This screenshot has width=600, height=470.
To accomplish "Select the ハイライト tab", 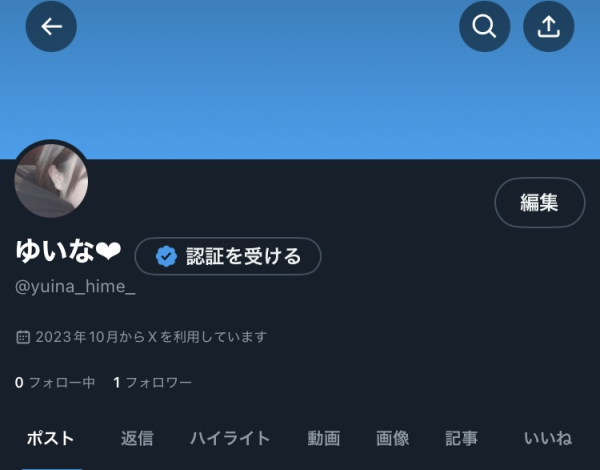I will click(x=230, y=438).
